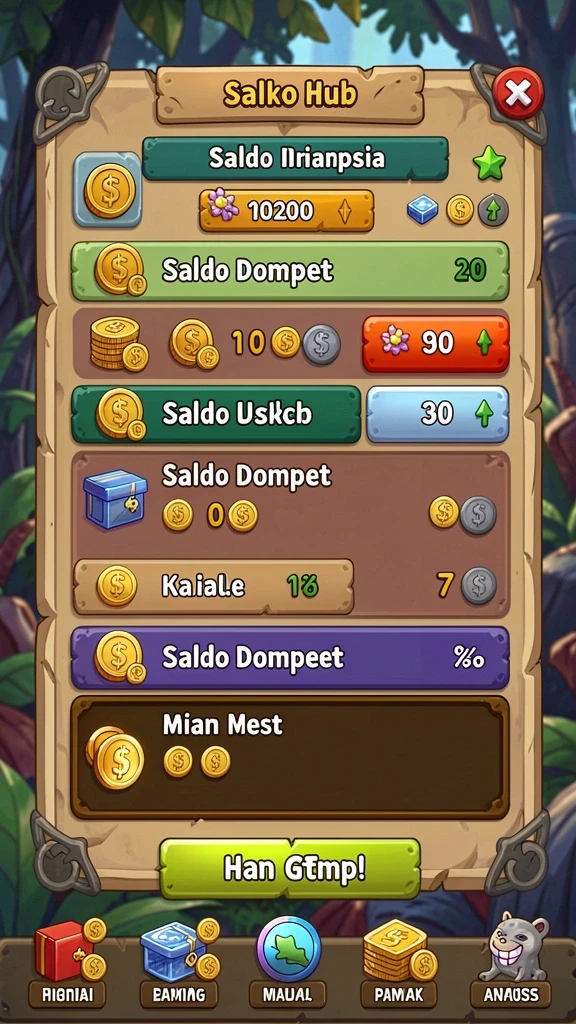Tap the blue 30 button

point(438,414)
